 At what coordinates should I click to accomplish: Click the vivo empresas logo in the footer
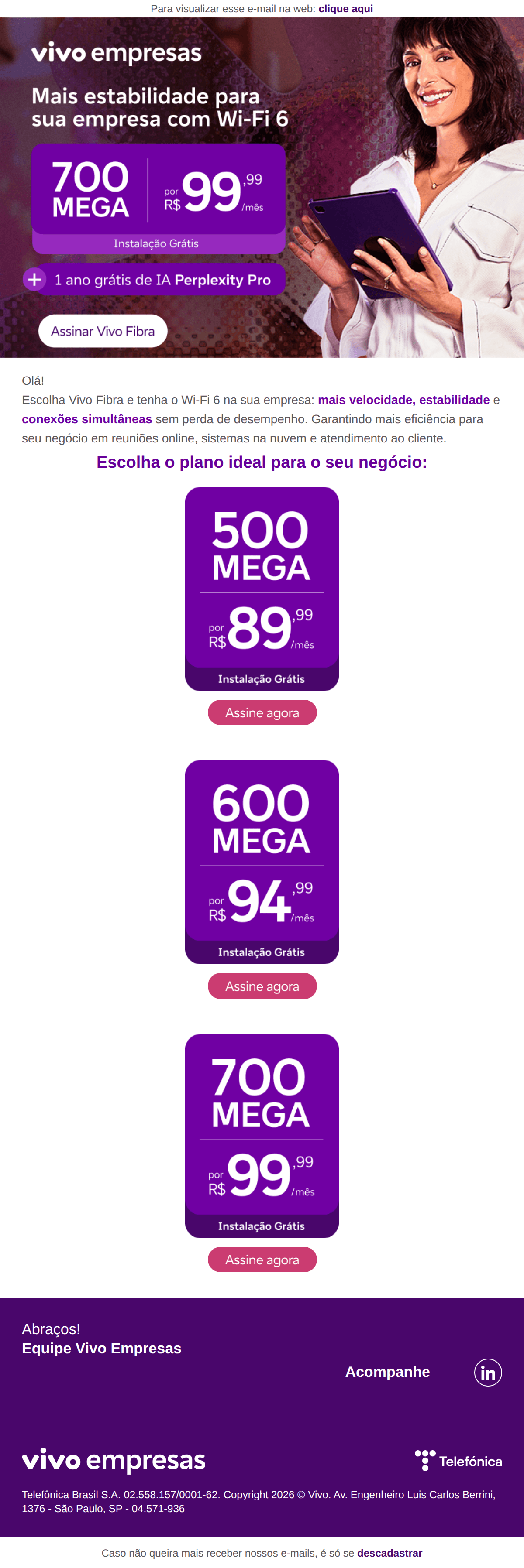coord(114,1460)
